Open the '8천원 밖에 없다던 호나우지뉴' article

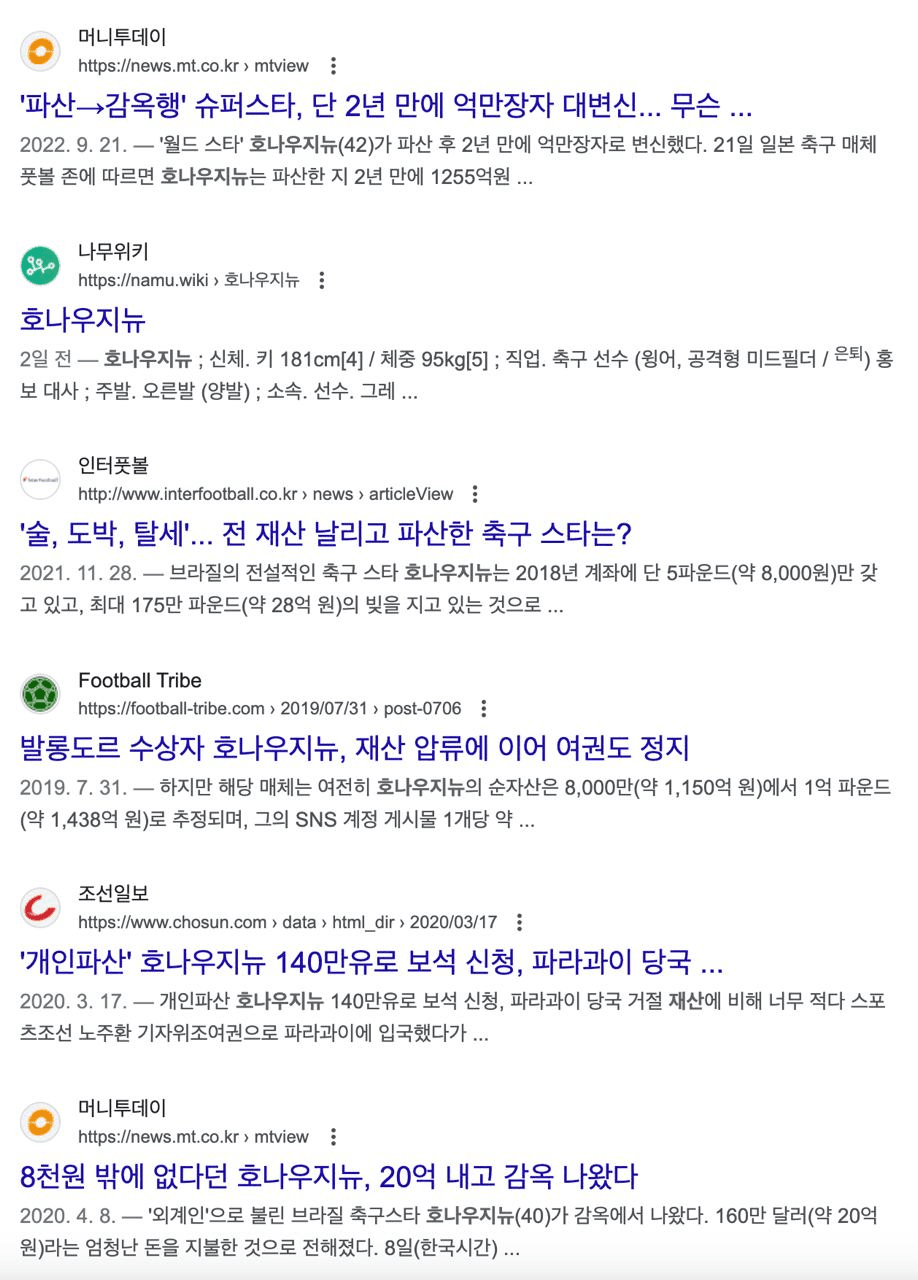(x=328, y=1176)
